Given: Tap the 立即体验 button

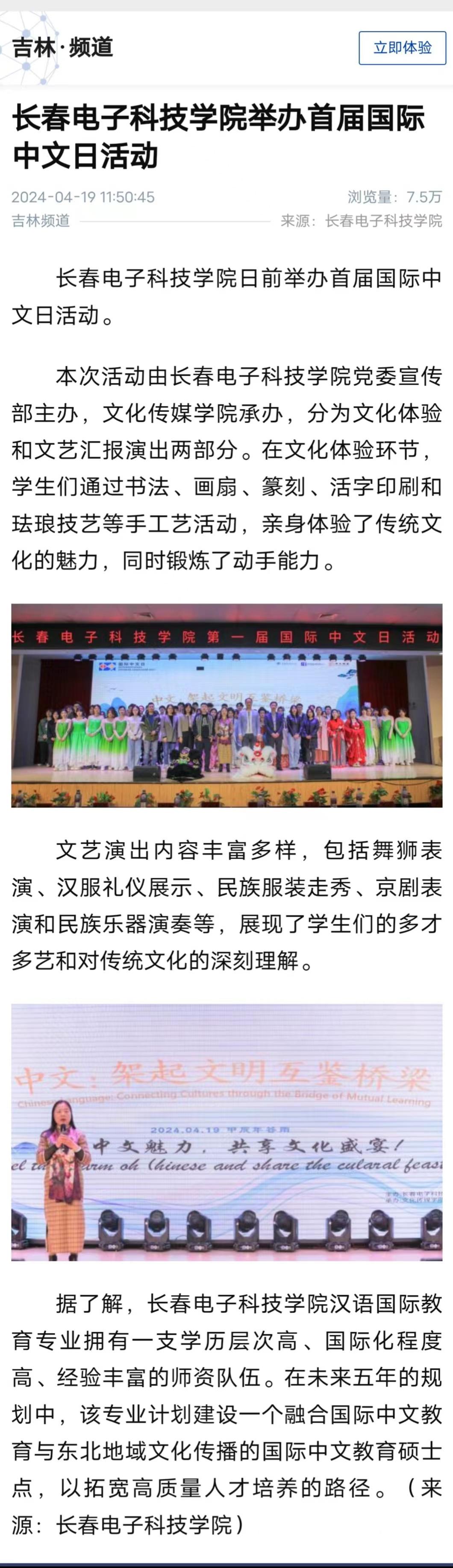Looking at the screenshot, I should coord(403,47).
